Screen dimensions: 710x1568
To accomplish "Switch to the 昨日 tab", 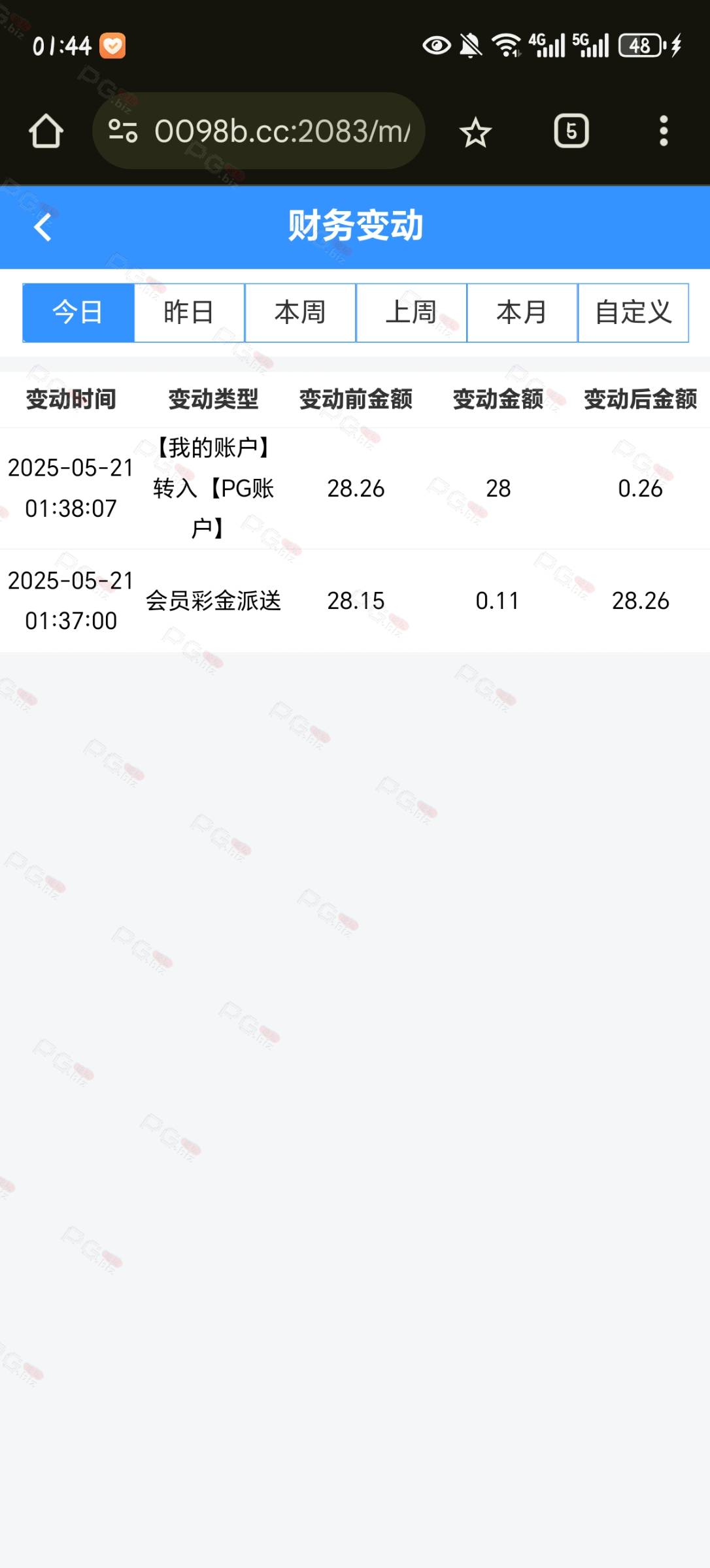I will (x=190, y=312).
